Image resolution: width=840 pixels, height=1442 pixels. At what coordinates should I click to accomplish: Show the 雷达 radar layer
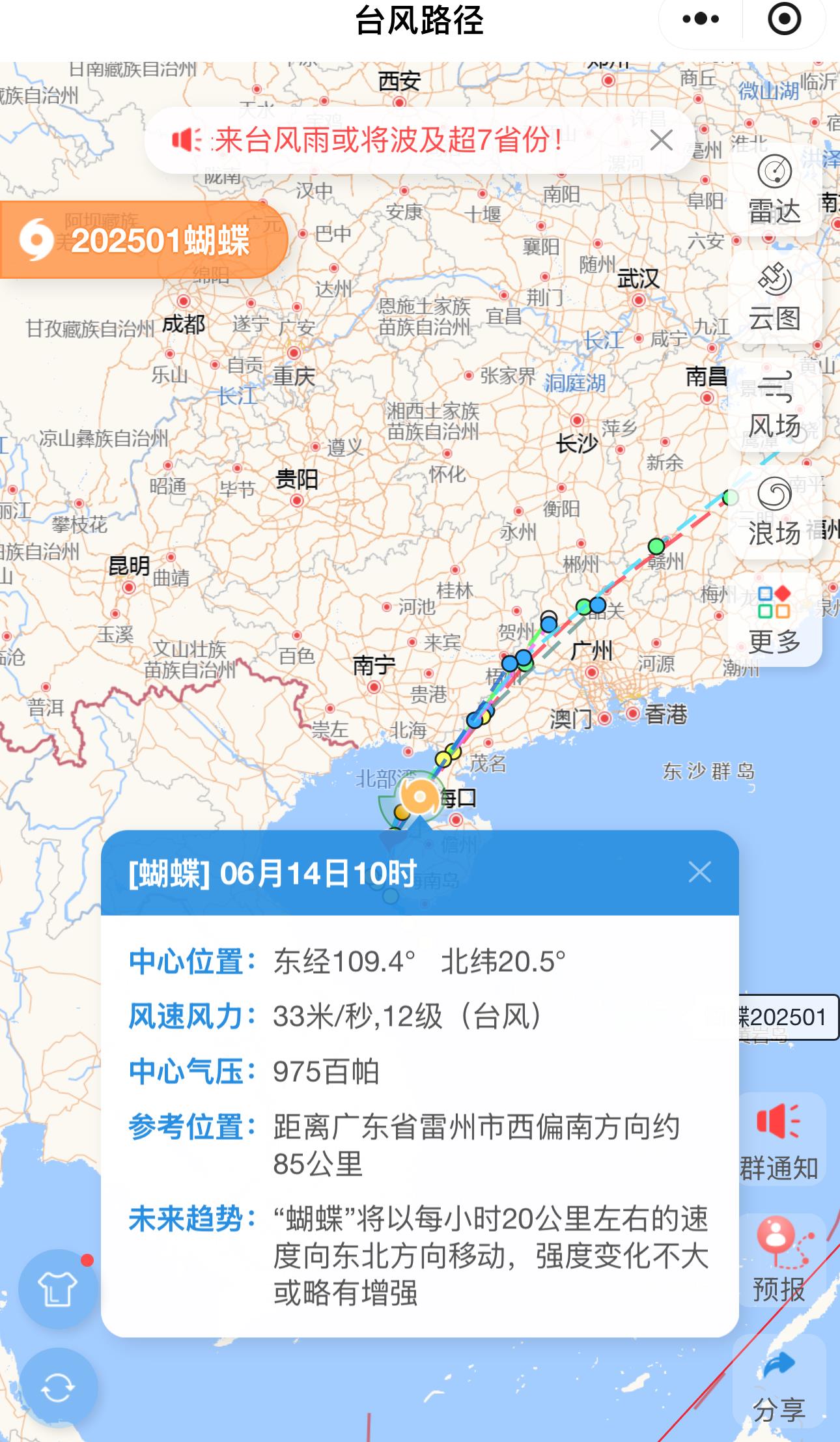[774, 190]
